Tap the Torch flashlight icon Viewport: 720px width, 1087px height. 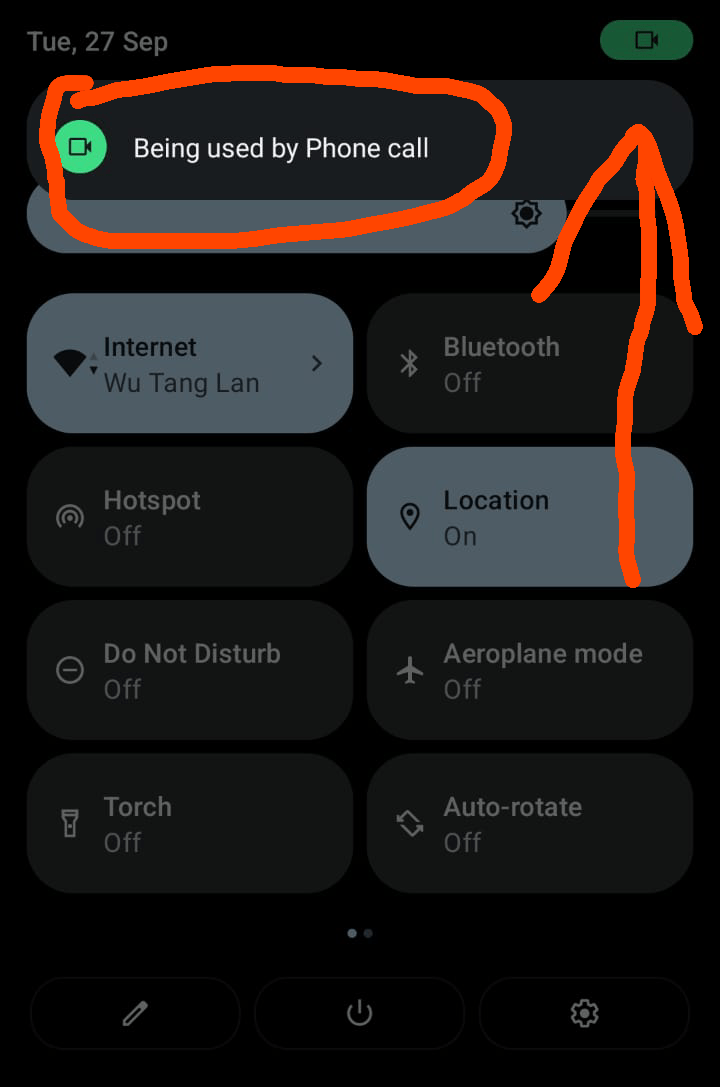(70, 823)
